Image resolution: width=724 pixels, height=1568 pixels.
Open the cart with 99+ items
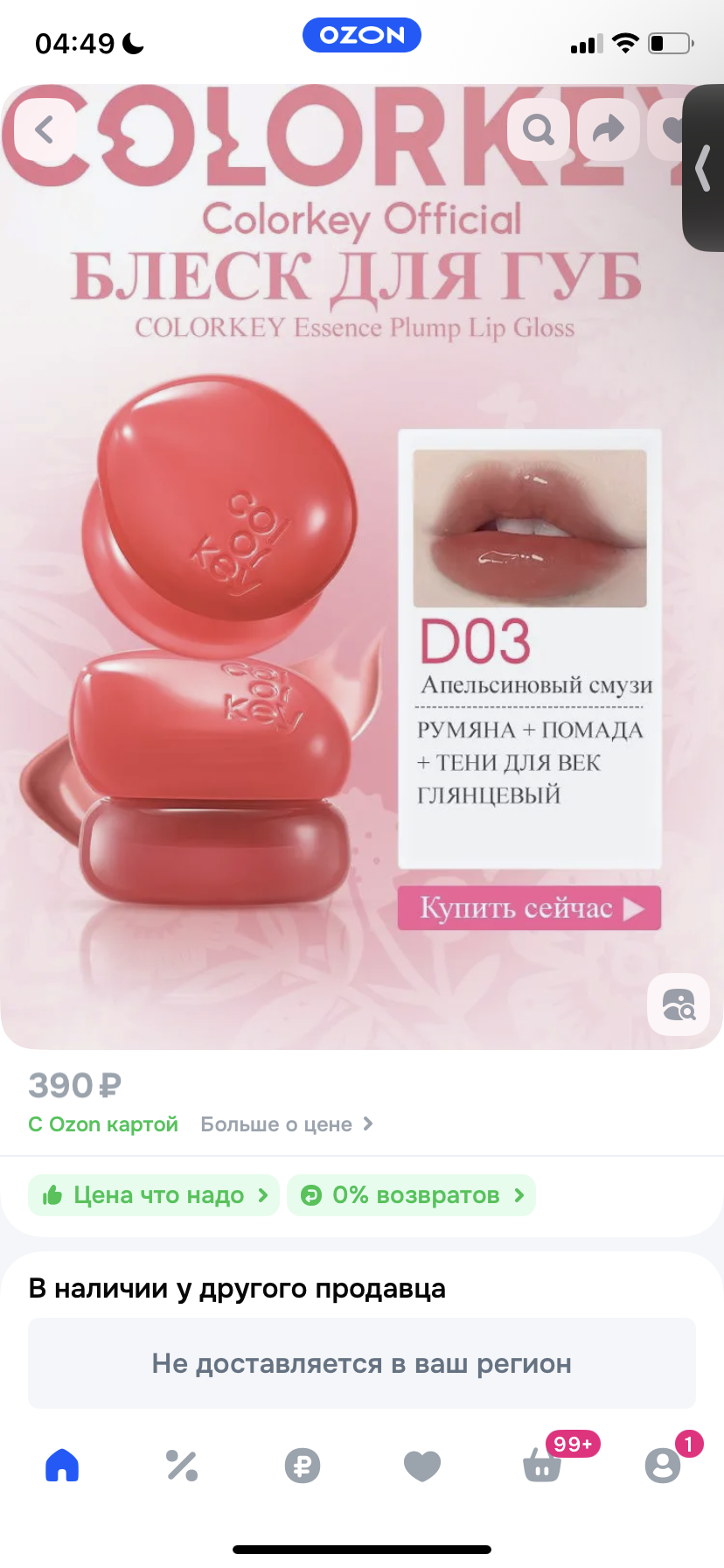point(543,1465)
